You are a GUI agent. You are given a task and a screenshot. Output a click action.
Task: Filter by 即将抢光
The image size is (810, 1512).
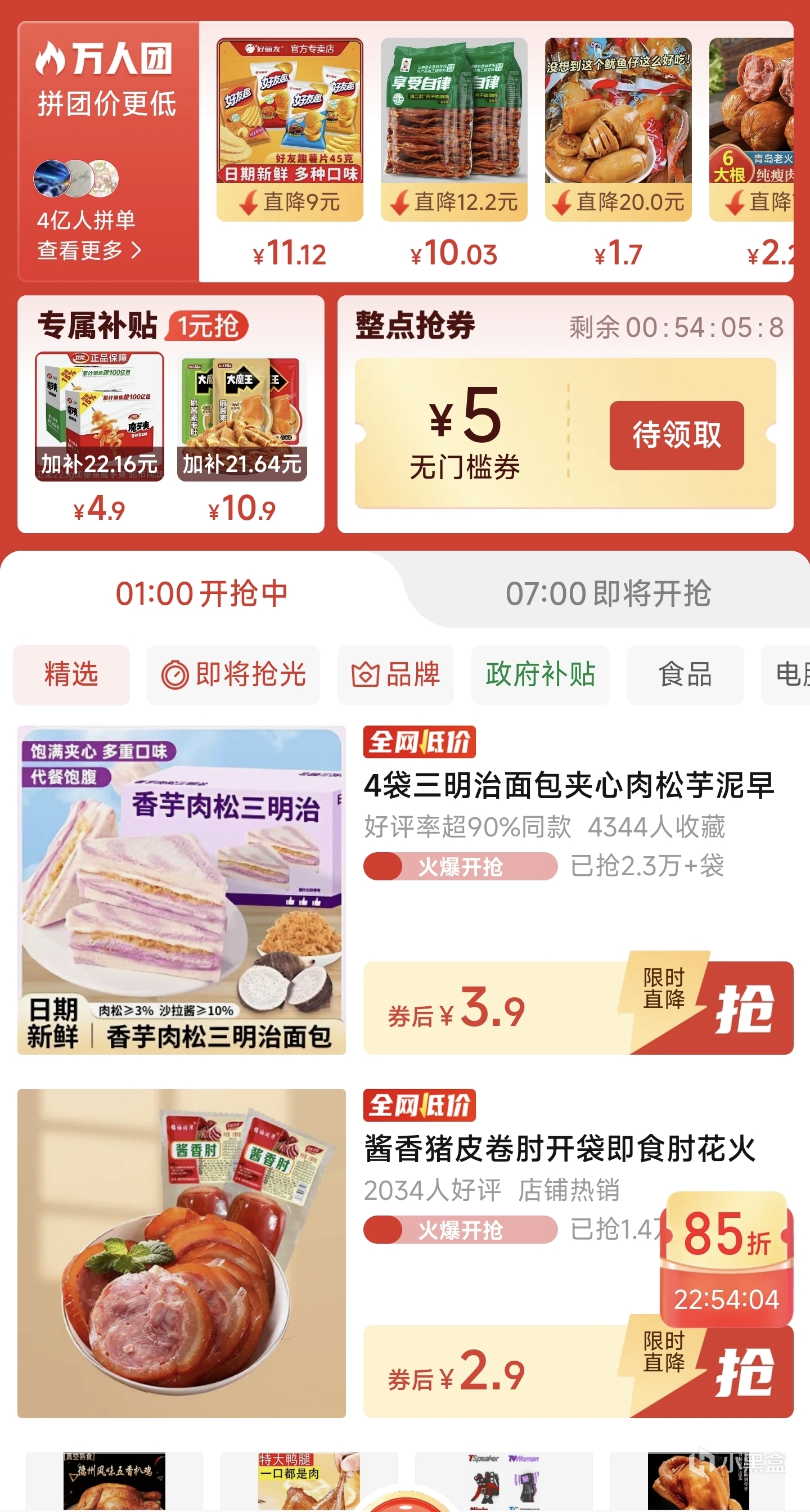tap(233, 674)
